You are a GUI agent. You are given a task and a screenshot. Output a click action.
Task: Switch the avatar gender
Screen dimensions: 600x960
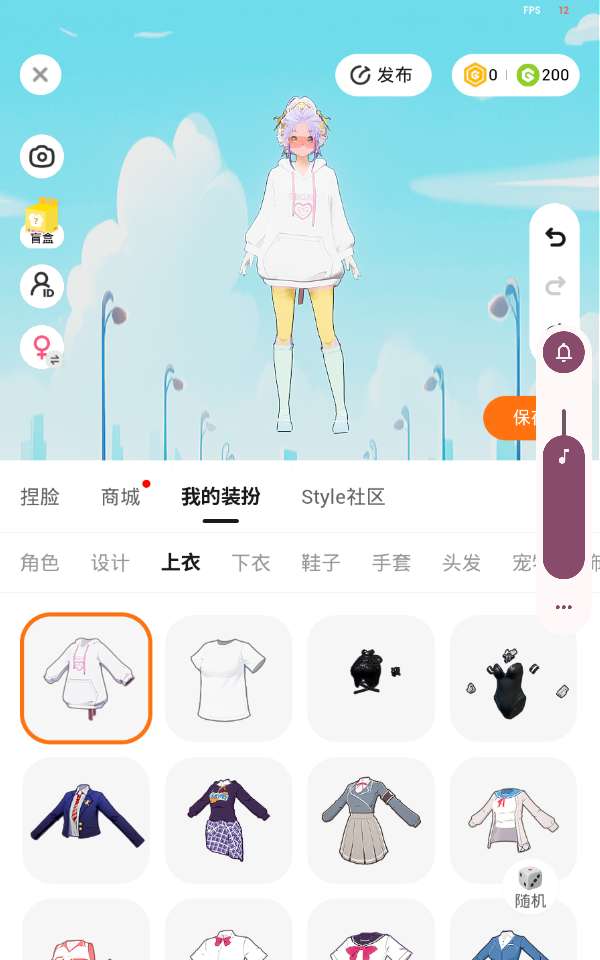42,348
